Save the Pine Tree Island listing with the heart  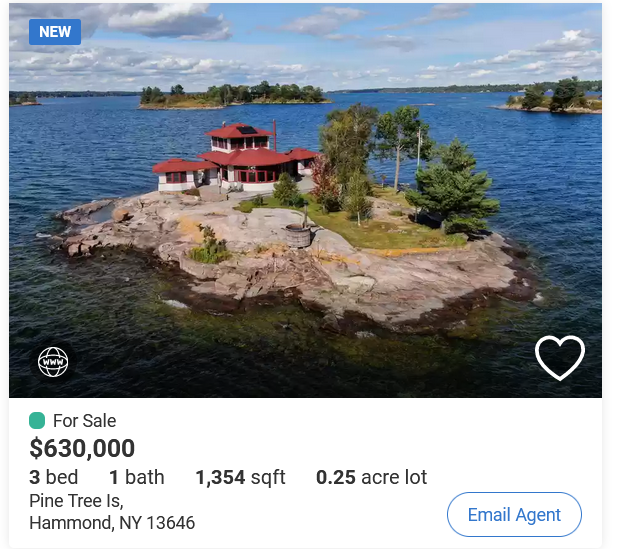click(x=559, y=357)
